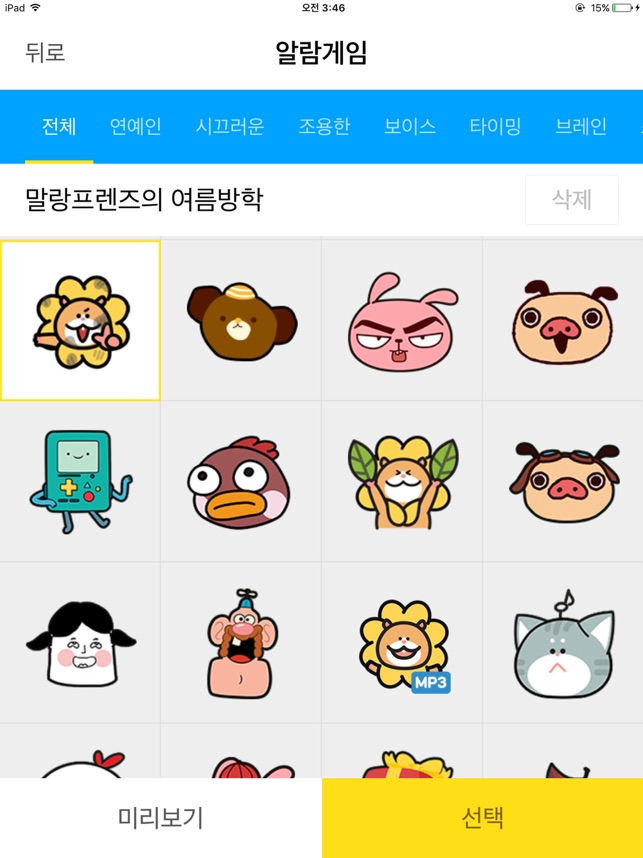Tap the 삭제 delete button
The image size is (643, 858).
pos(571,199)
